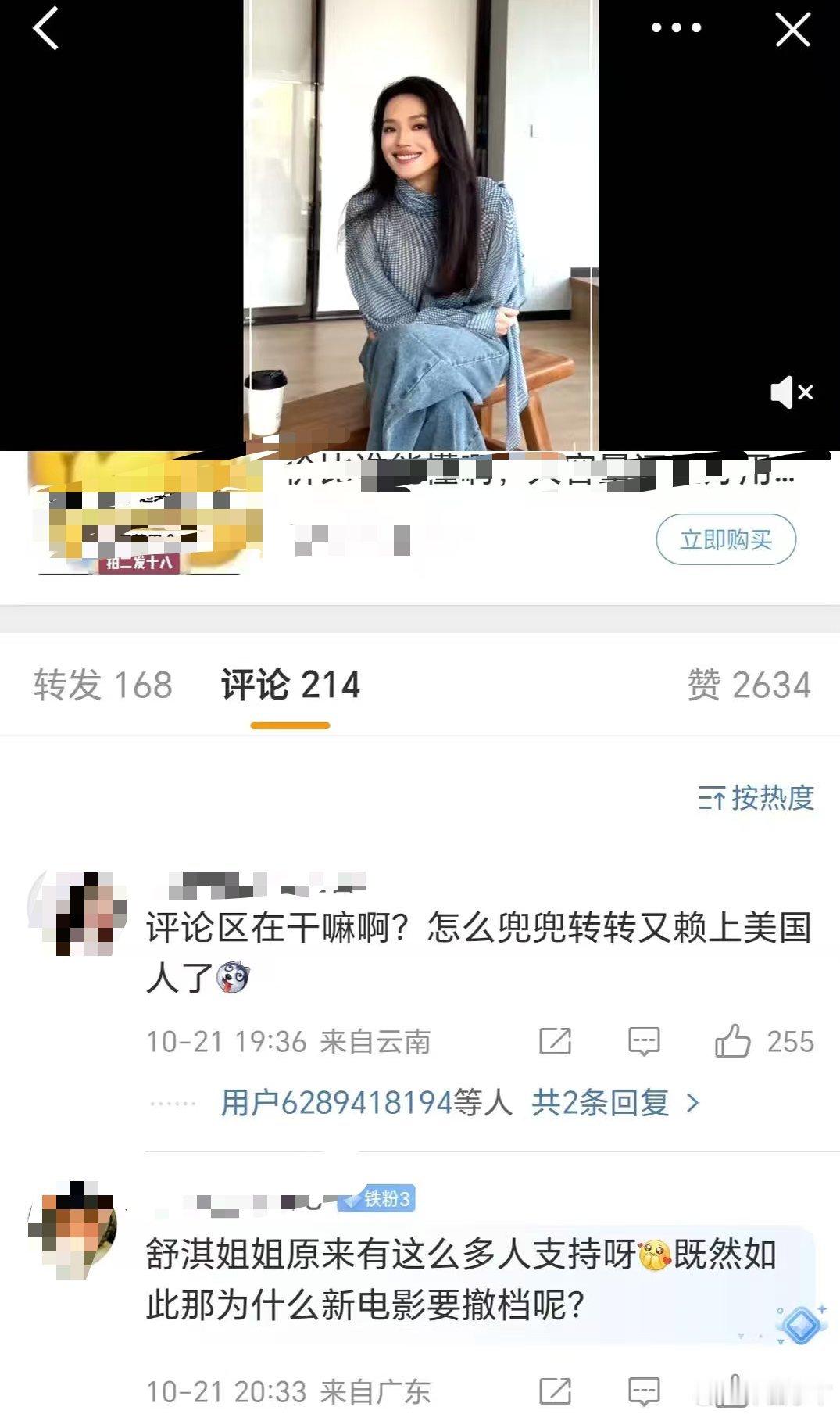Open the profile picture of the 云南 commenter
The image size is (840, 1414).
pos(78,913)
